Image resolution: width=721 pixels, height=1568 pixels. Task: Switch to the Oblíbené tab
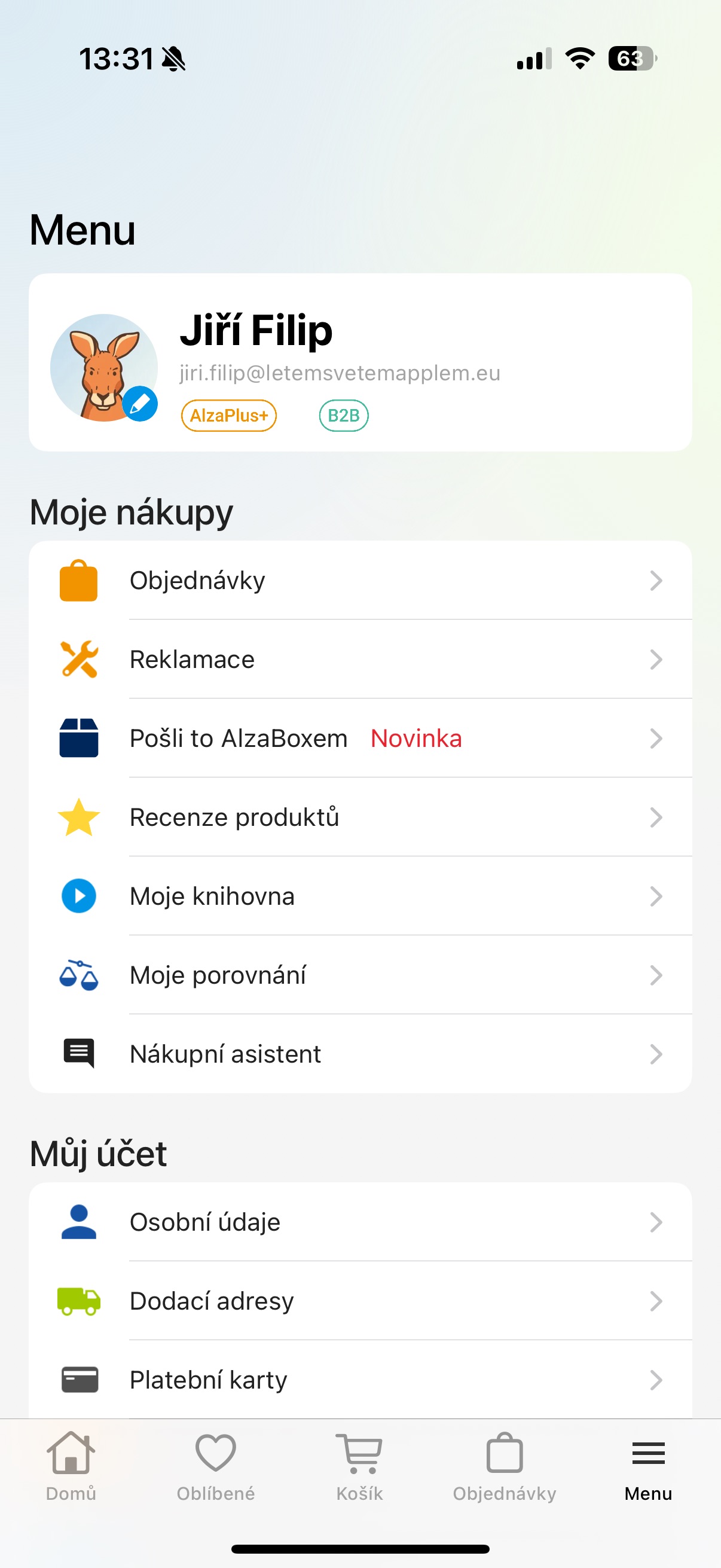[x=215, y=1467]
